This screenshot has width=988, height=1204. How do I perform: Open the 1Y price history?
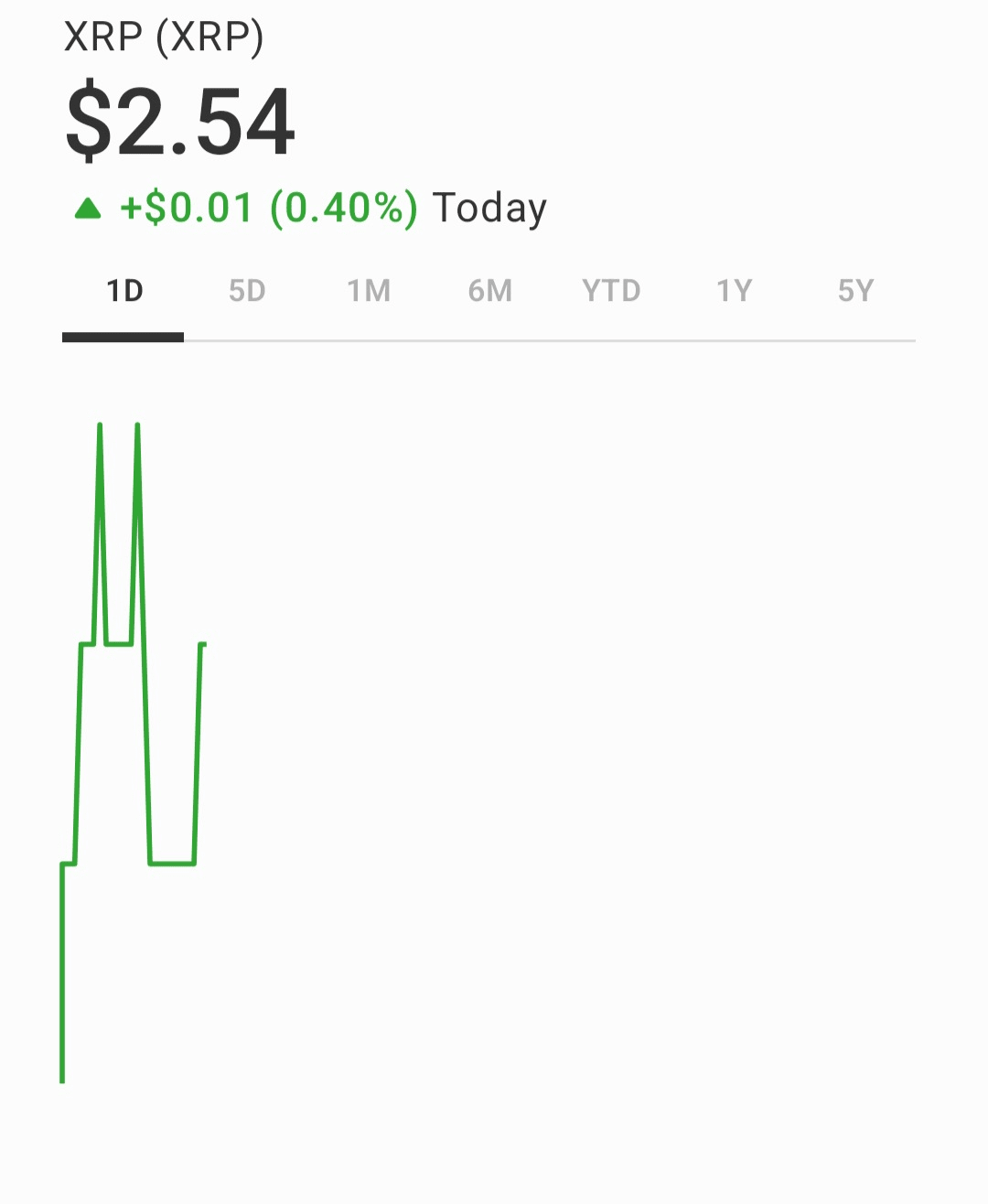tap(734, 292)
